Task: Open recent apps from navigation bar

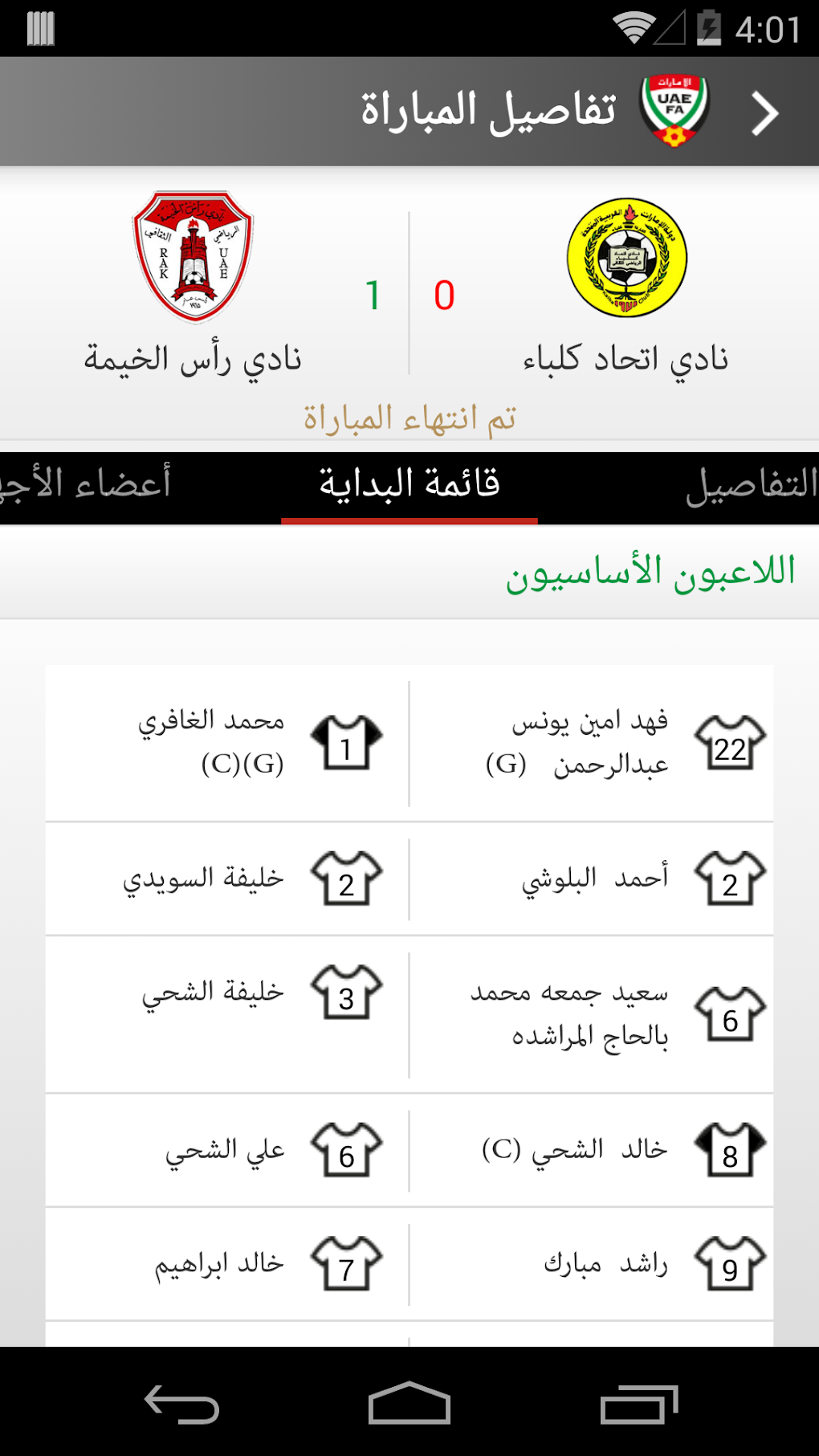Action: point(639,1403)
